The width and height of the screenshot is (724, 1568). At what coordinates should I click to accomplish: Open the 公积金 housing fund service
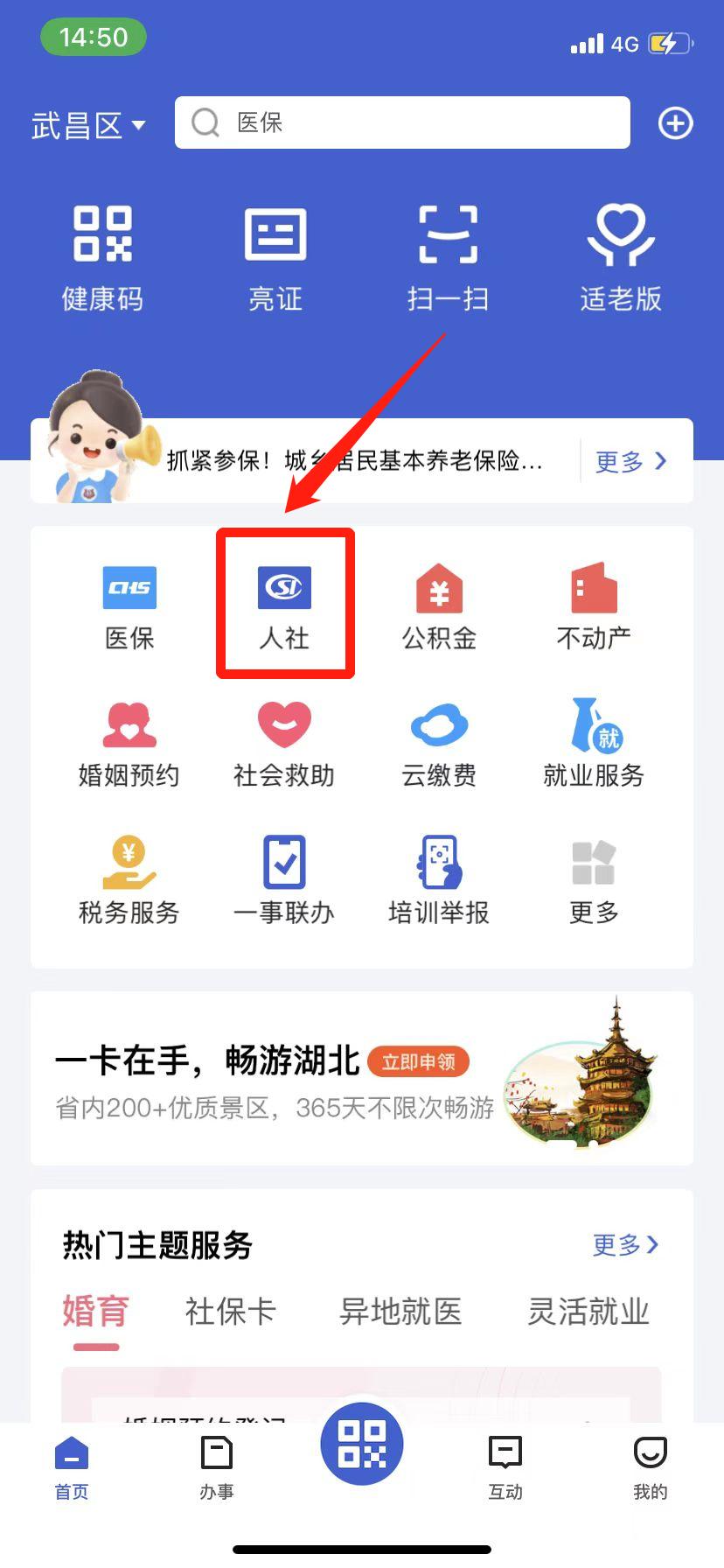pos(439,608)
